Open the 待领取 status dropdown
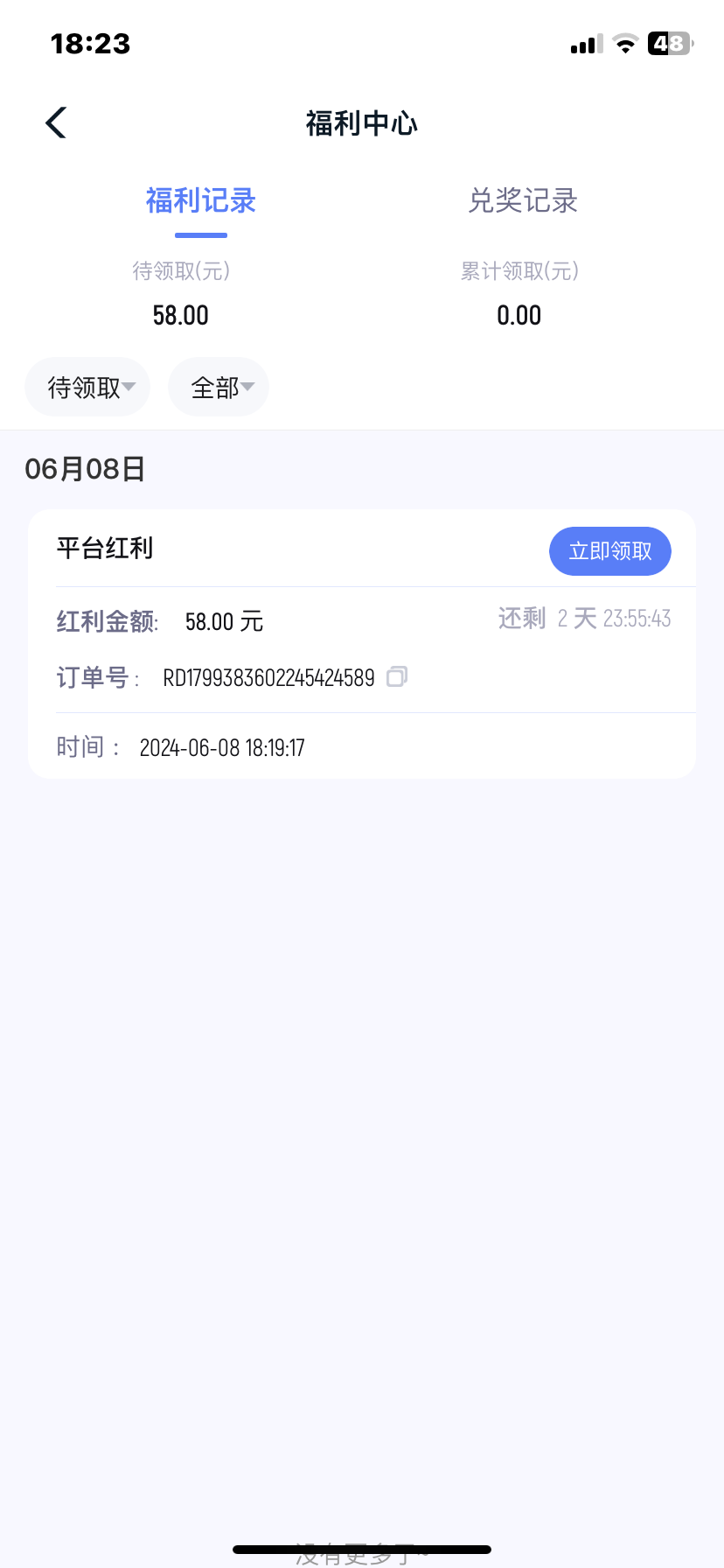The width and height of the screenshot is (724, 1568). (x=88, y=387)
